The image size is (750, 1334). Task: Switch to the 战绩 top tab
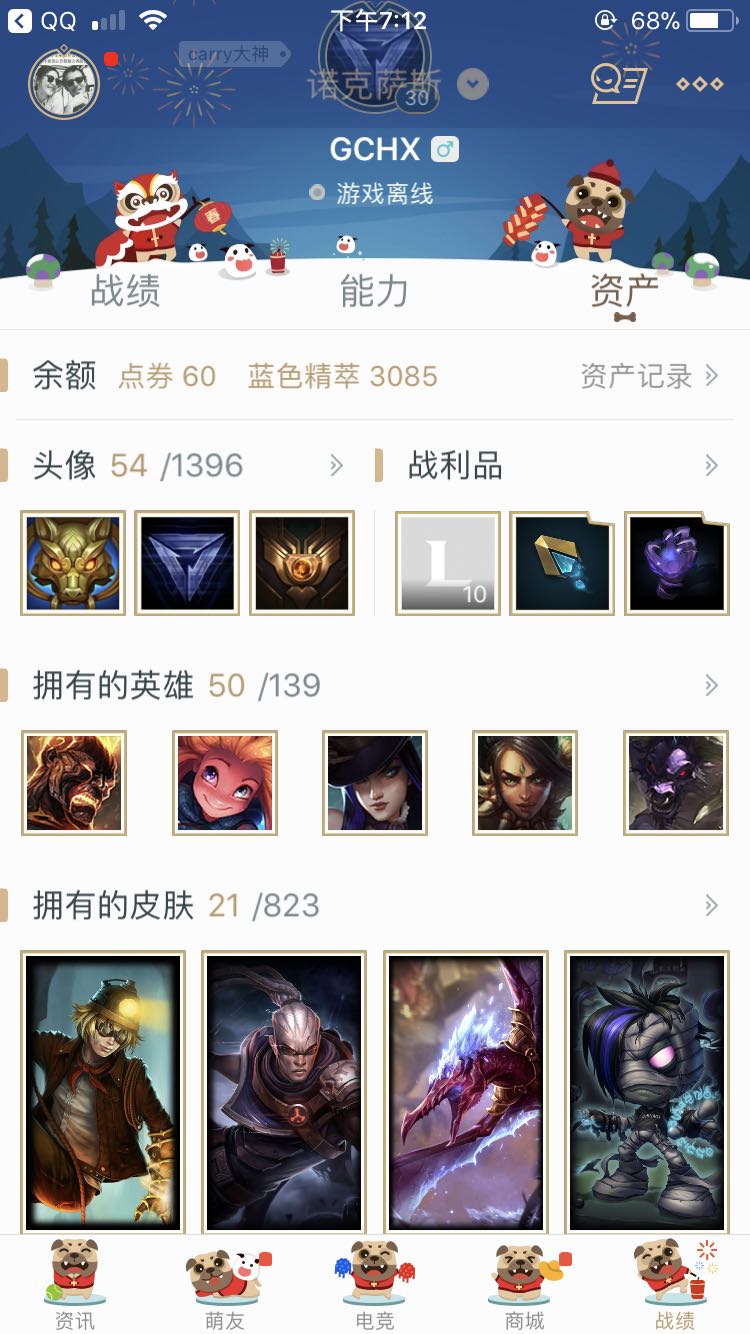(125, 291)
